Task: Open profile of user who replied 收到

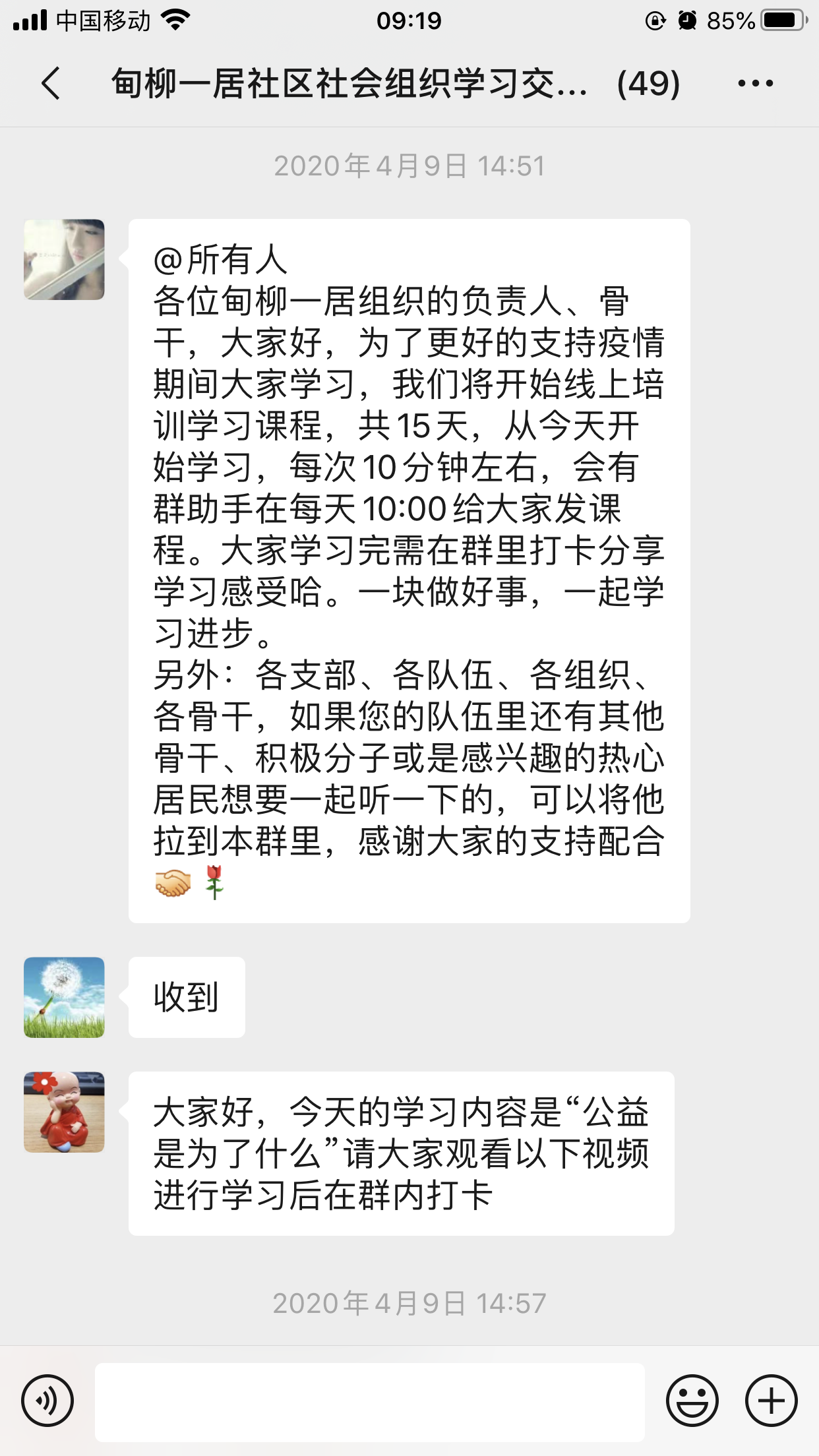Action: tap(64, 997)
